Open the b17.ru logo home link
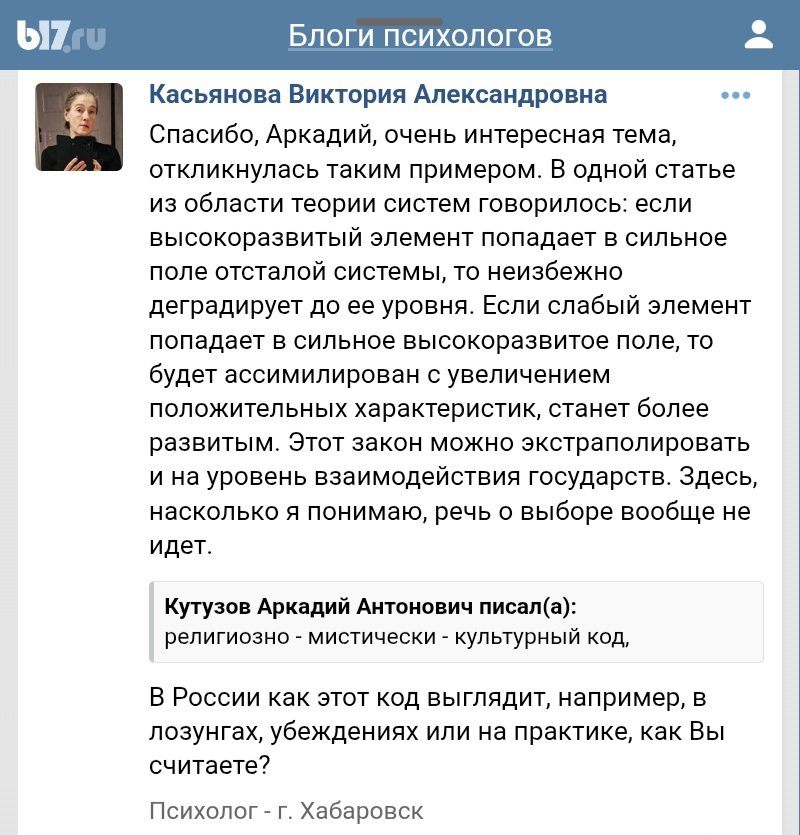800x835 pixels. [60, 37]
